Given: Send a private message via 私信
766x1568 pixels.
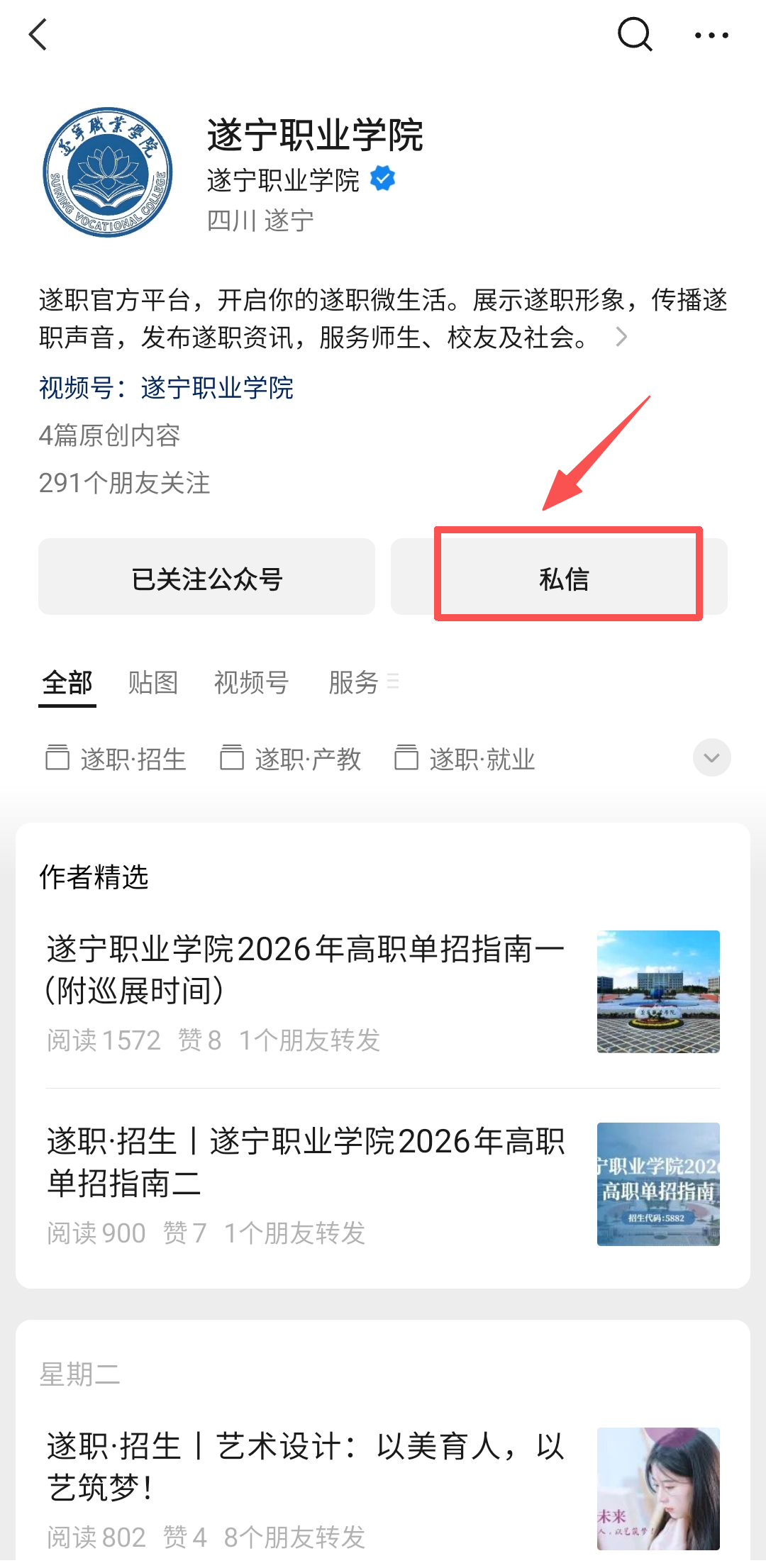Looking at the screenshot, I should (x=565, y=577).
